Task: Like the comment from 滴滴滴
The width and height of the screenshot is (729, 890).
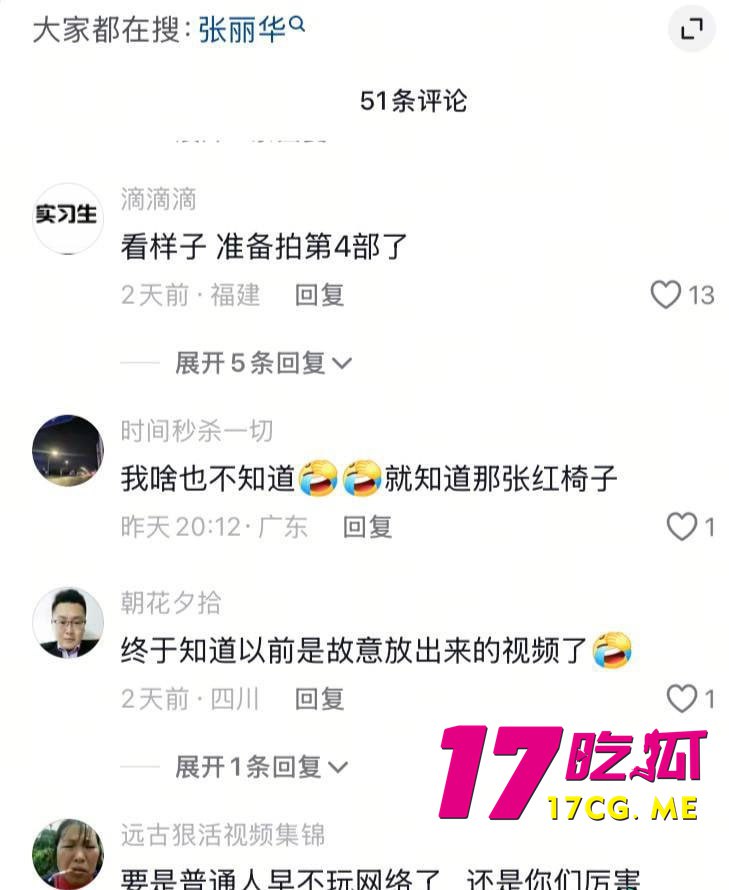Action: [666, 295]
